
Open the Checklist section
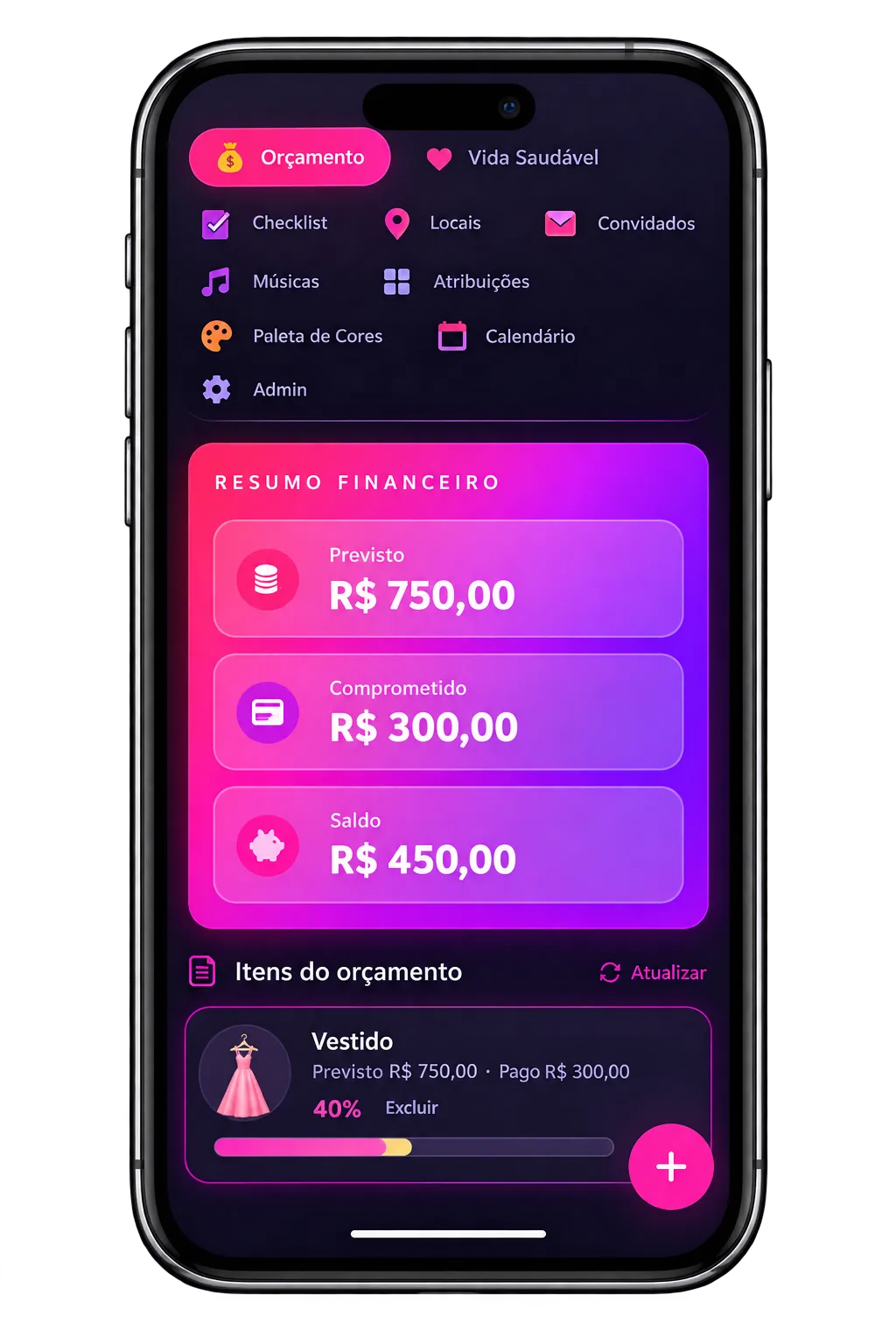[x=265, y=223]
